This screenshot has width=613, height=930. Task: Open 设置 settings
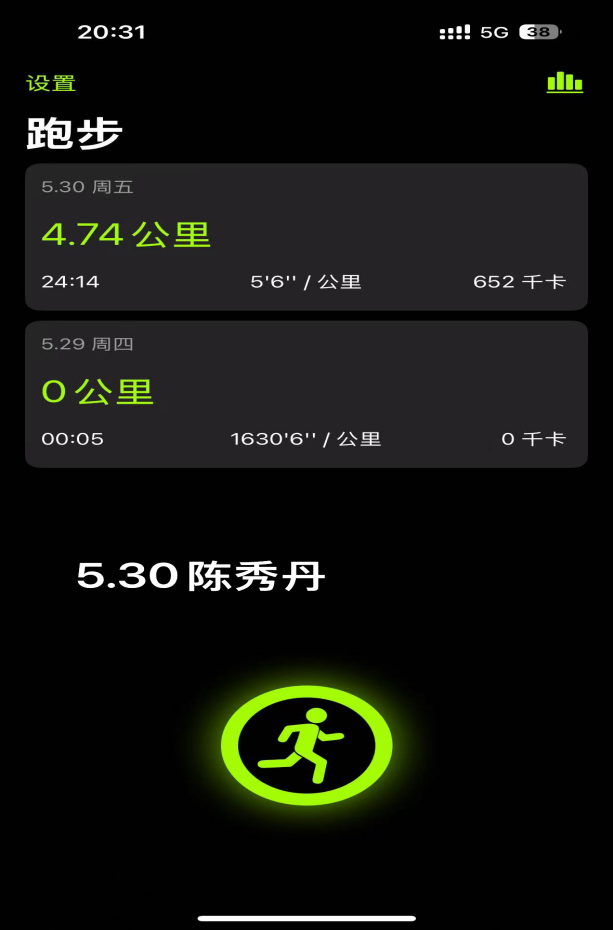pyautogui.click(x=51, y=84)
